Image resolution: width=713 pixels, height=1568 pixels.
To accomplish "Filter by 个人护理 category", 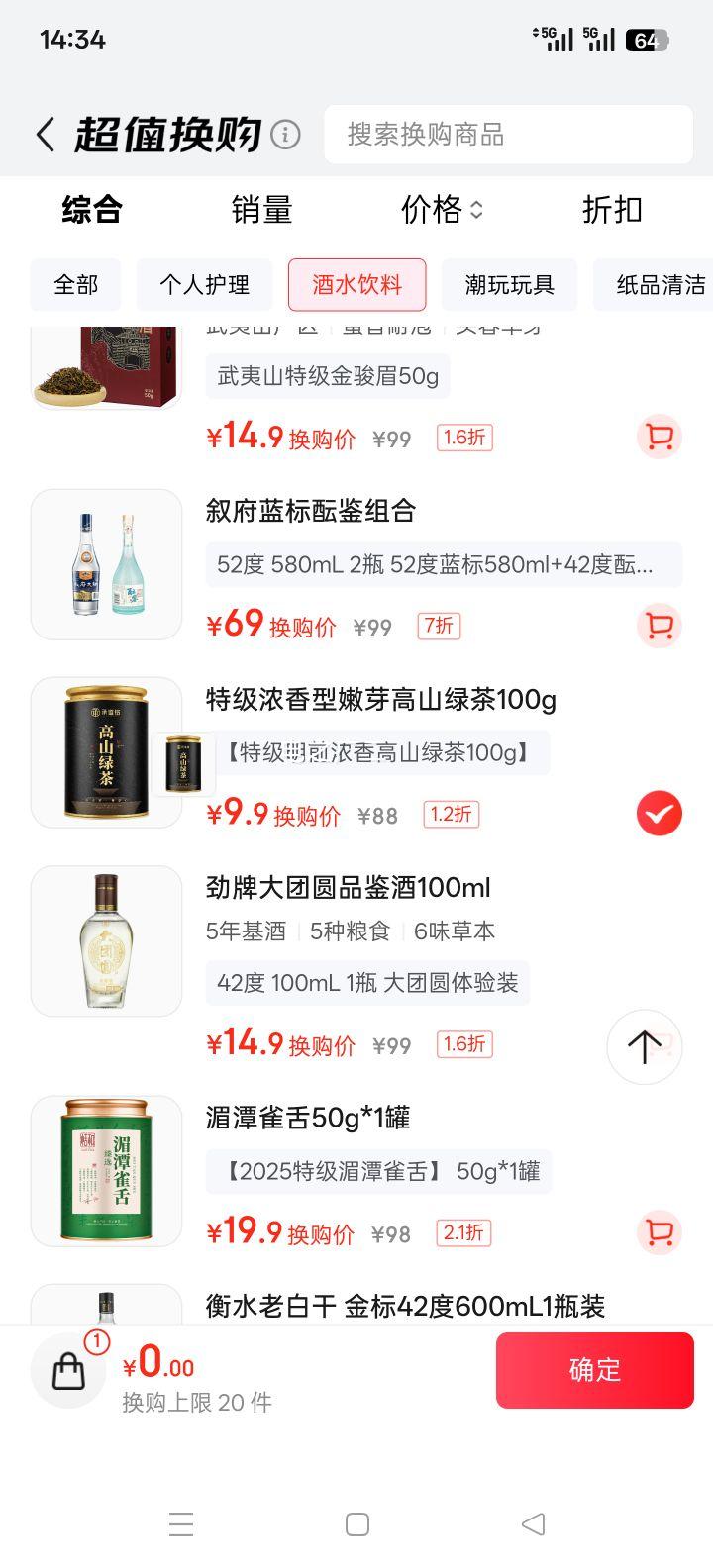I will tap(204, 285).
